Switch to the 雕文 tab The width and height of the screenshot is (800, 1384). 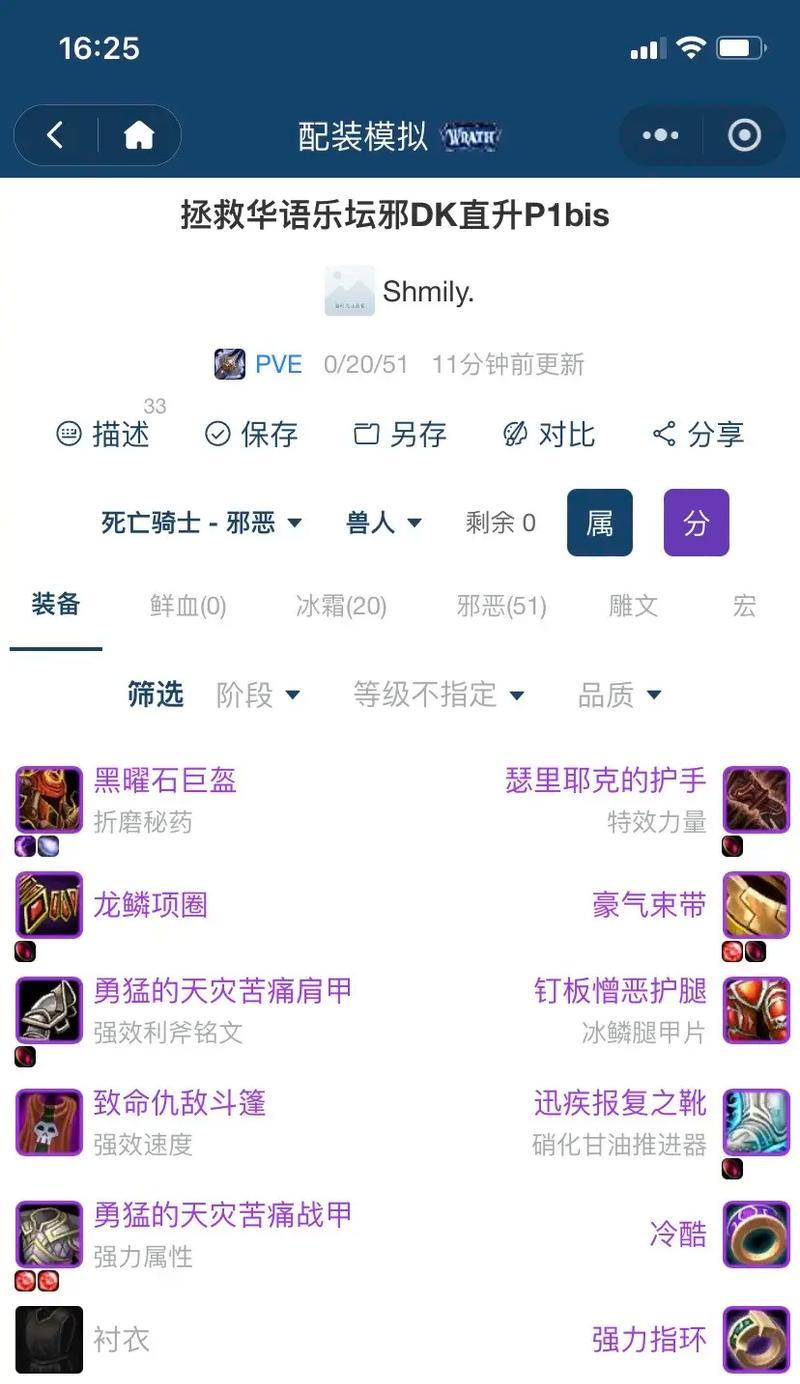click(633, 606)
